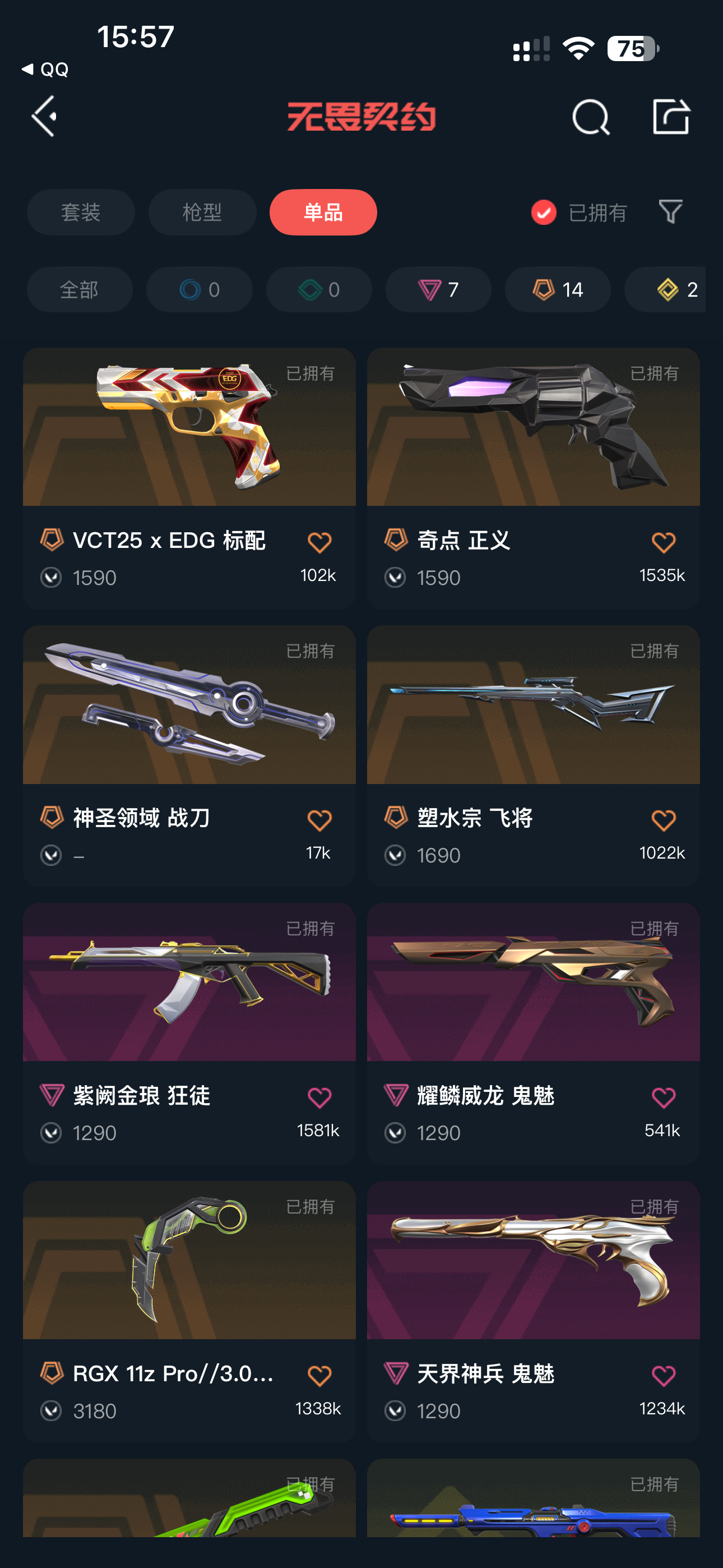
Task: Open the 神圣领域 战刀 skin card
Action: click(189, 756)
